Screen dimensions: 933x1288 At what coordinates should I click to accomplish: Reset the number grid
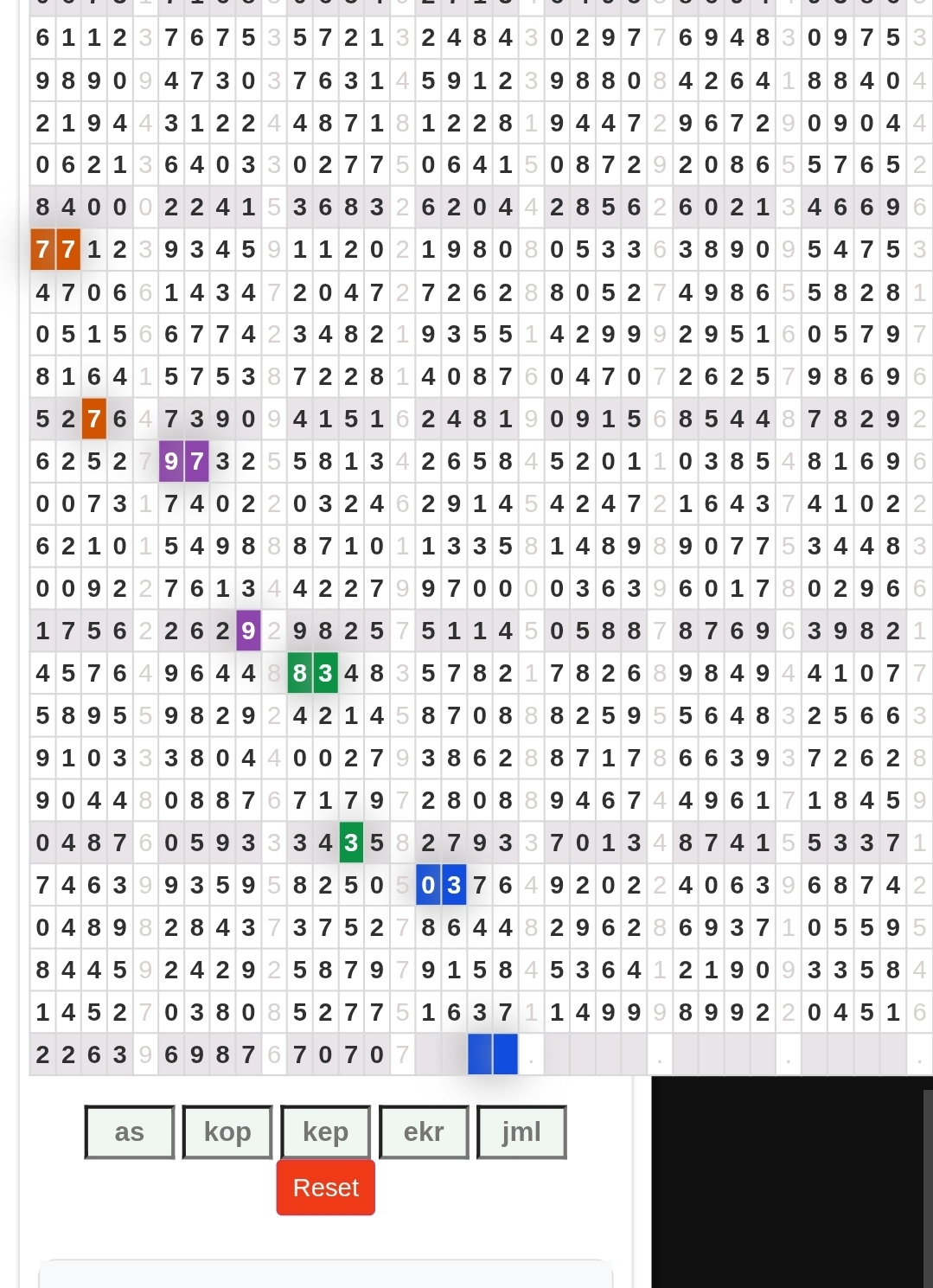tap(325, 1188)
